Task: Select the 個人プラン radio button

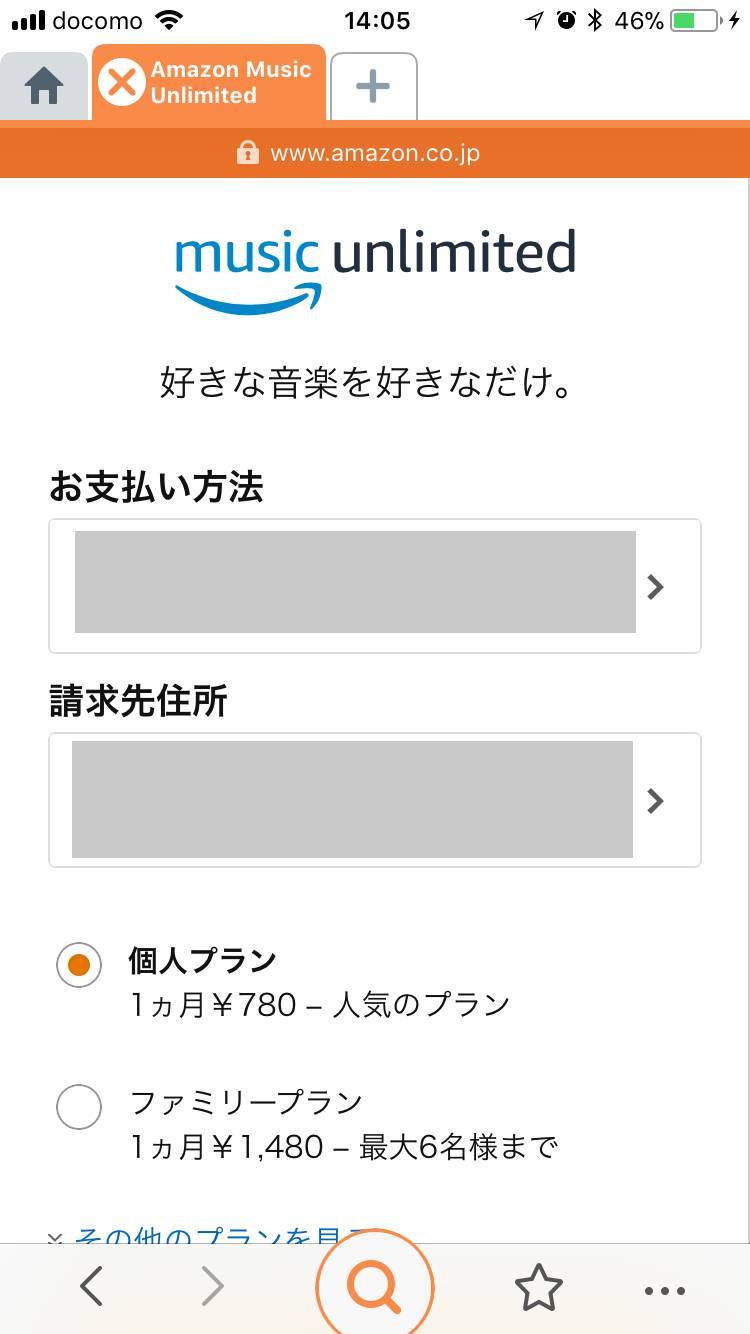Action: 79,965
